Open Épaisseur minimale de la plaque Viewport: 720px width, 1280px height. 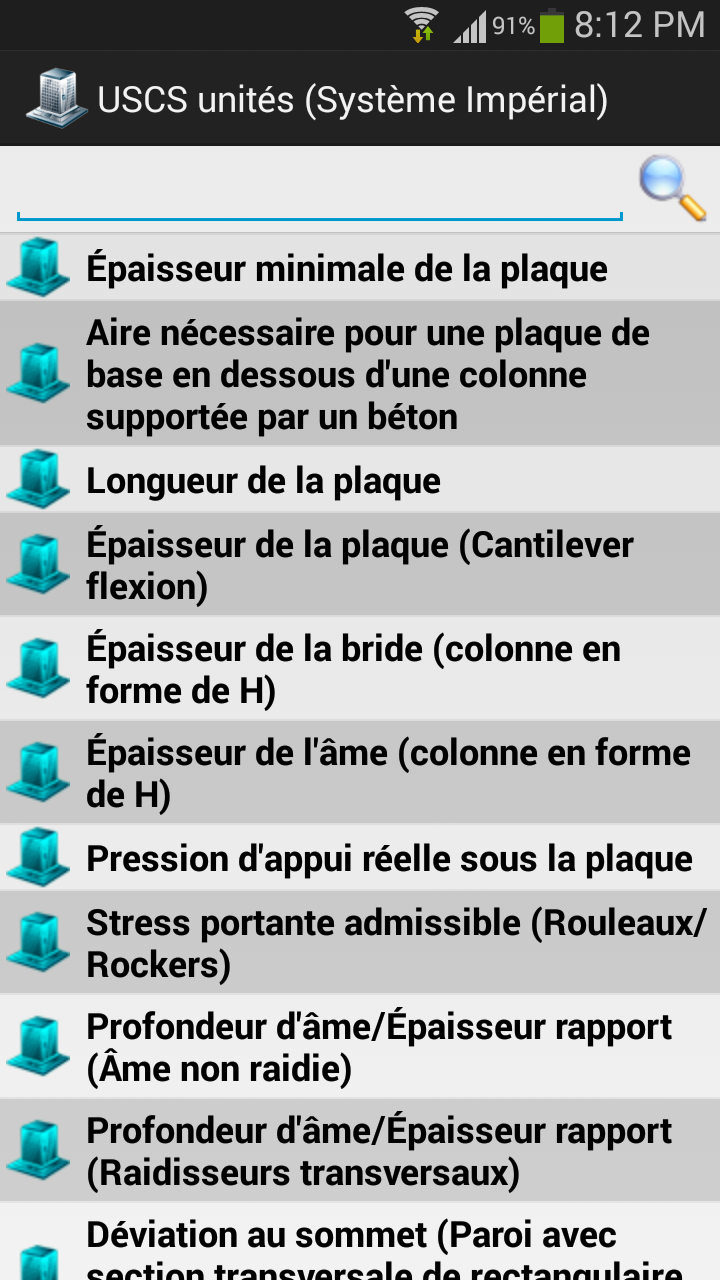coord(360,268)
